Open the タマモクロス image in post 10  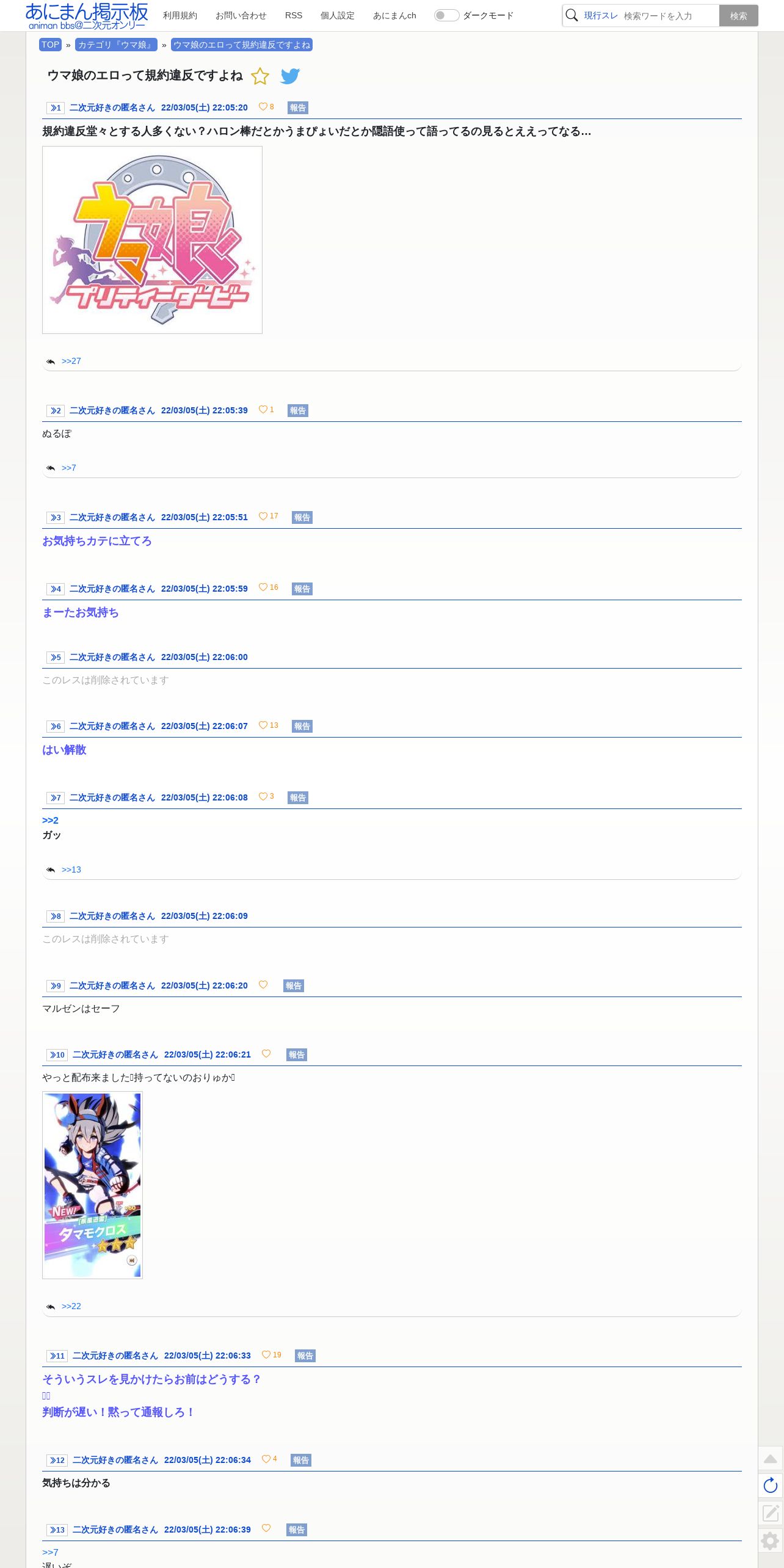(x=92, y=1185)
